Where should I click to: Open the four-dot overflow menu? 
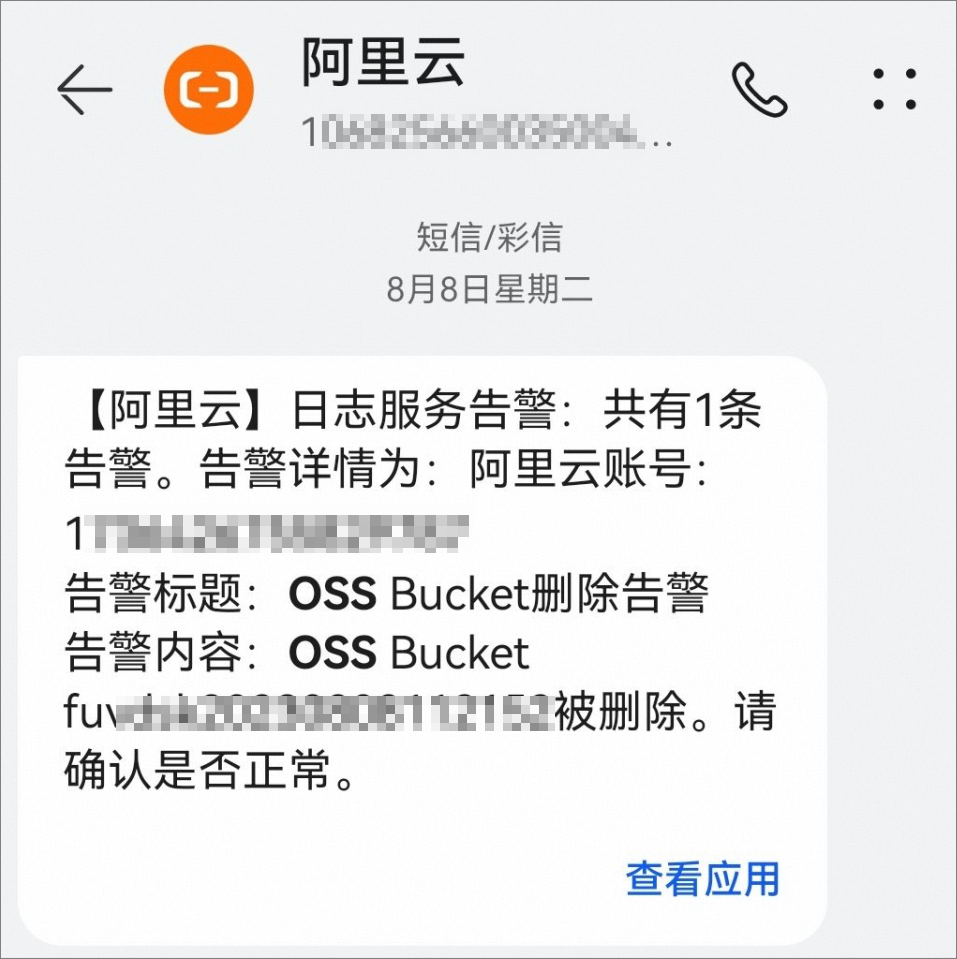[x=894, y=90]
